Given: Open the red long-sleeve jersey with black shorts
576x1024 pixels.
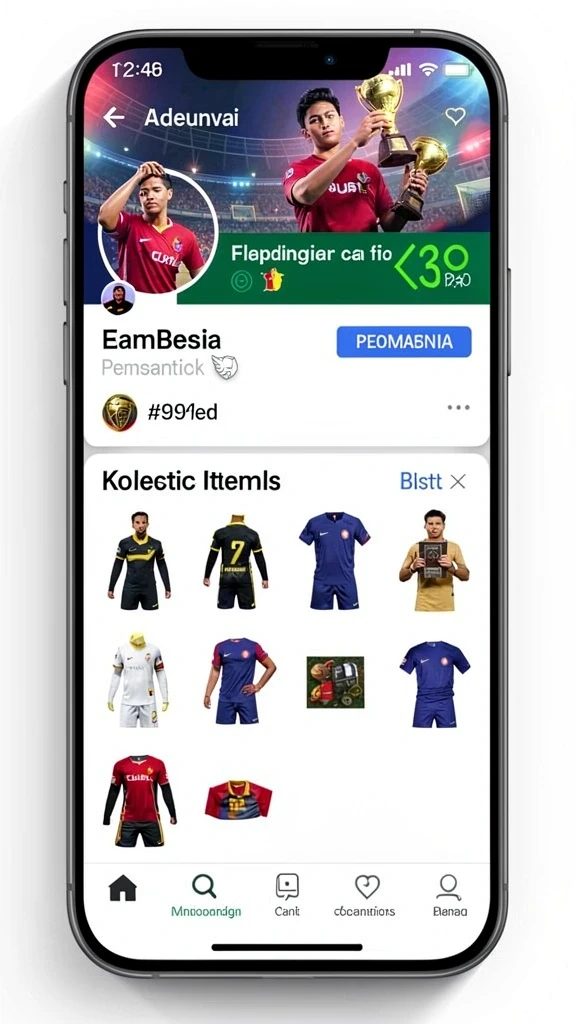Looking at the screenshot, I should 140,800.
